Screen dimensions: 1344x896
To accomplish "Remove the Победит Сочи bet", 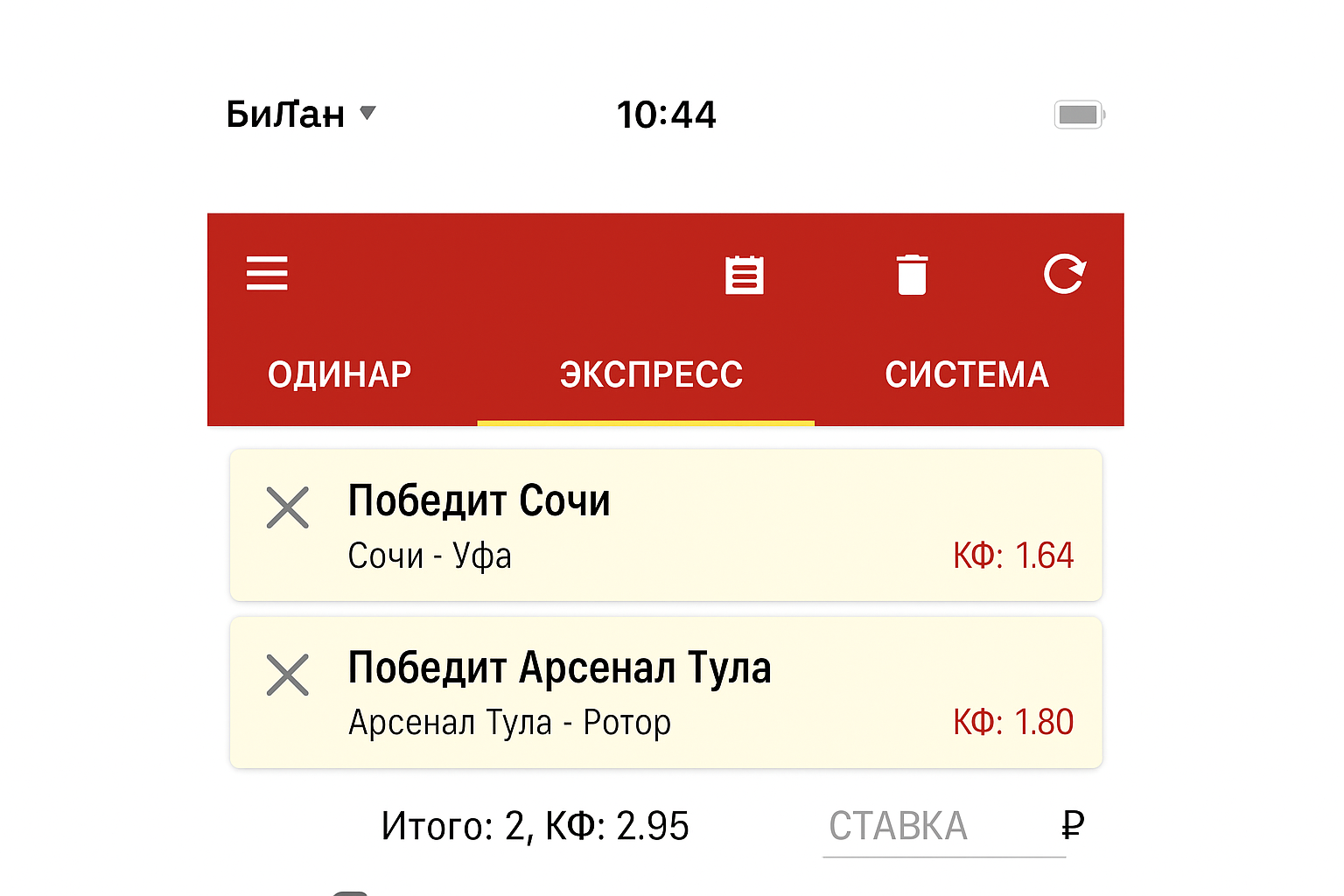I will point(288,507).
